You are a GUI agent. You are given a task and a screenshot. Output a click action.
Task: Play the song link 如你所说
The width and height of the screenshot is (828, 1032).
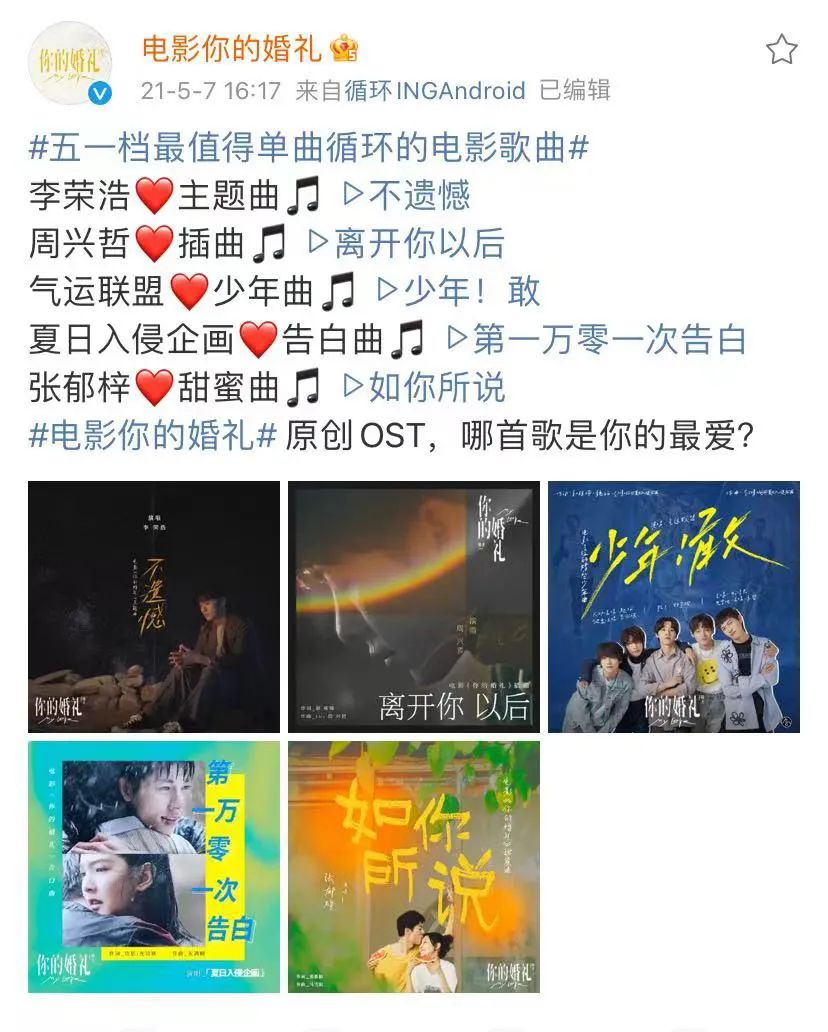click(424, 387)
